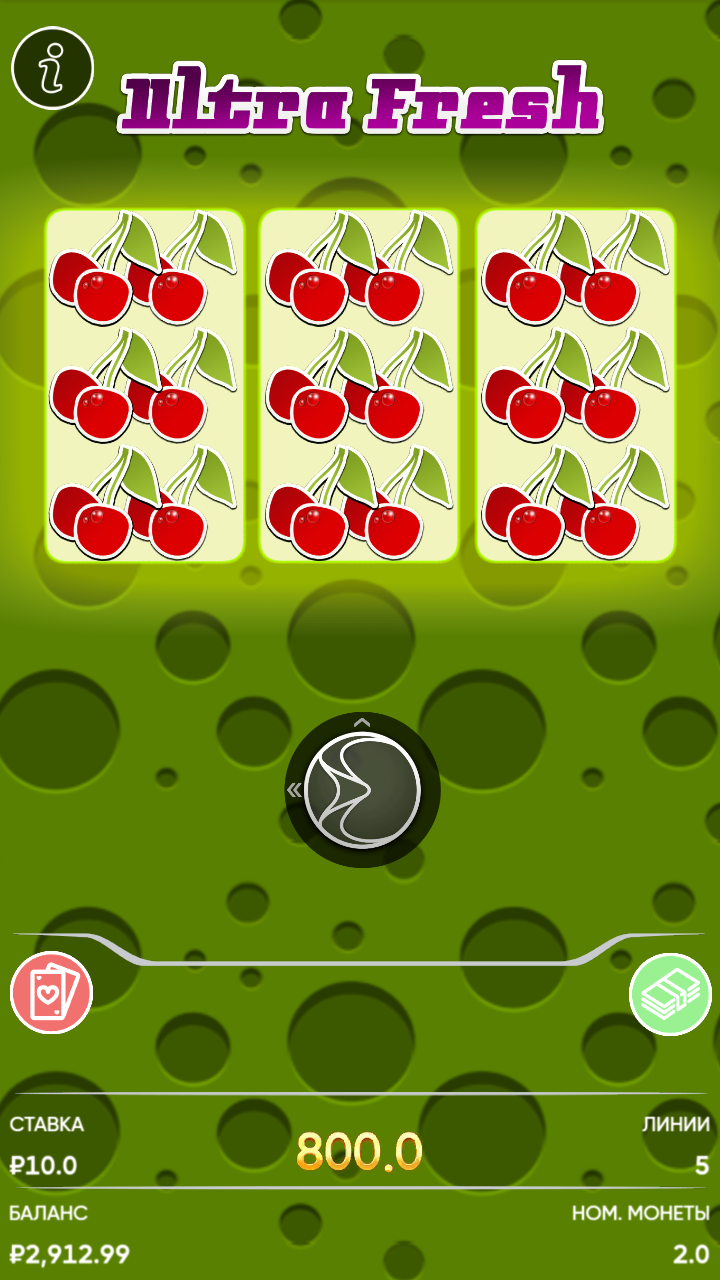This screenshot has width=720, height=1280.
Task: Open the double-arrow menu beside spin
Action: click(x=294, y=790)
